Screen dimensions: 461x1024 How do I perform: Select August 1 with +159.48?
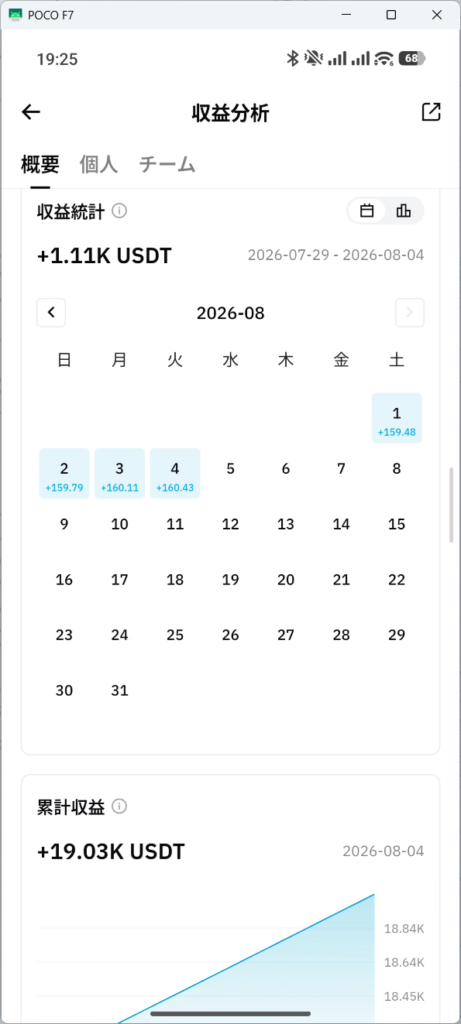coord(396,418)
